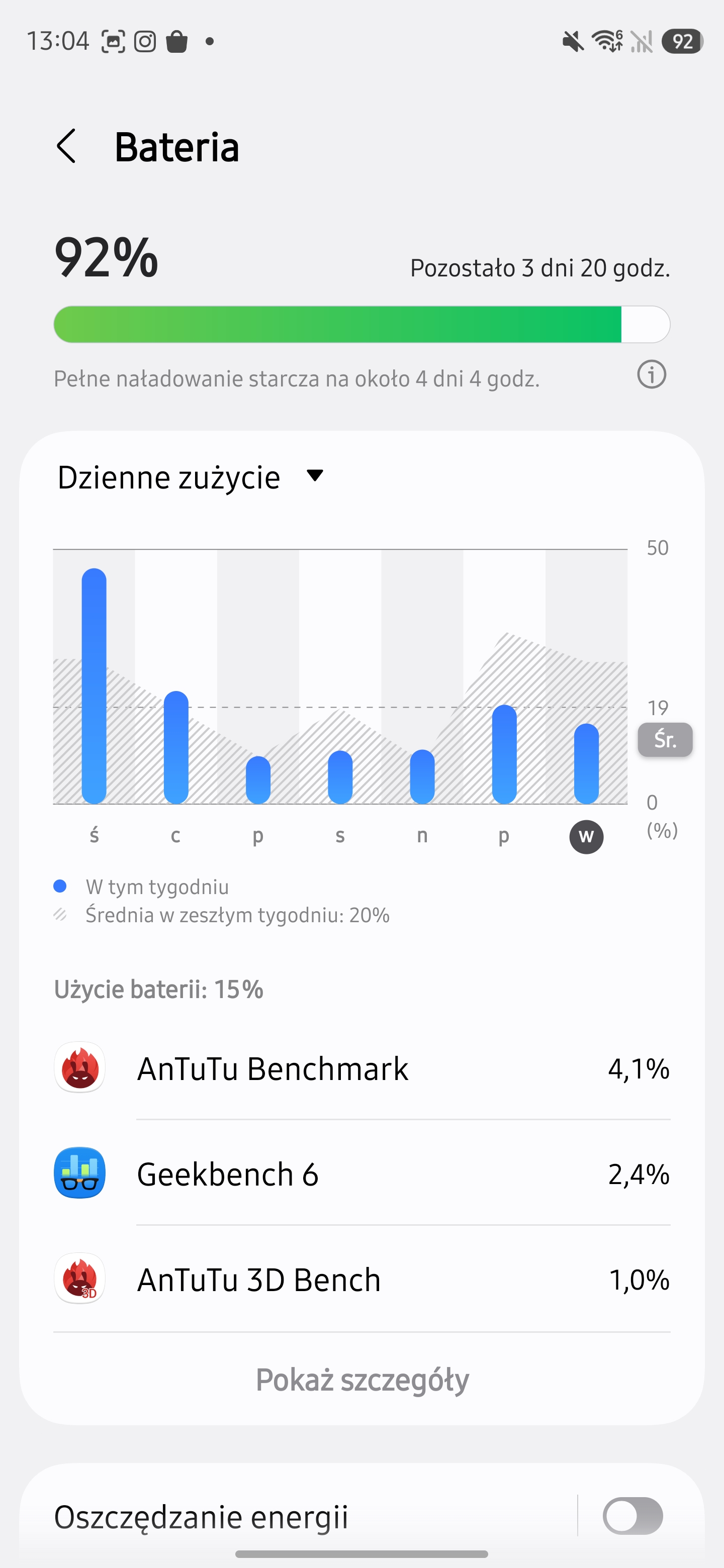Enable the Oszczędzanie energii switch

632,1516
